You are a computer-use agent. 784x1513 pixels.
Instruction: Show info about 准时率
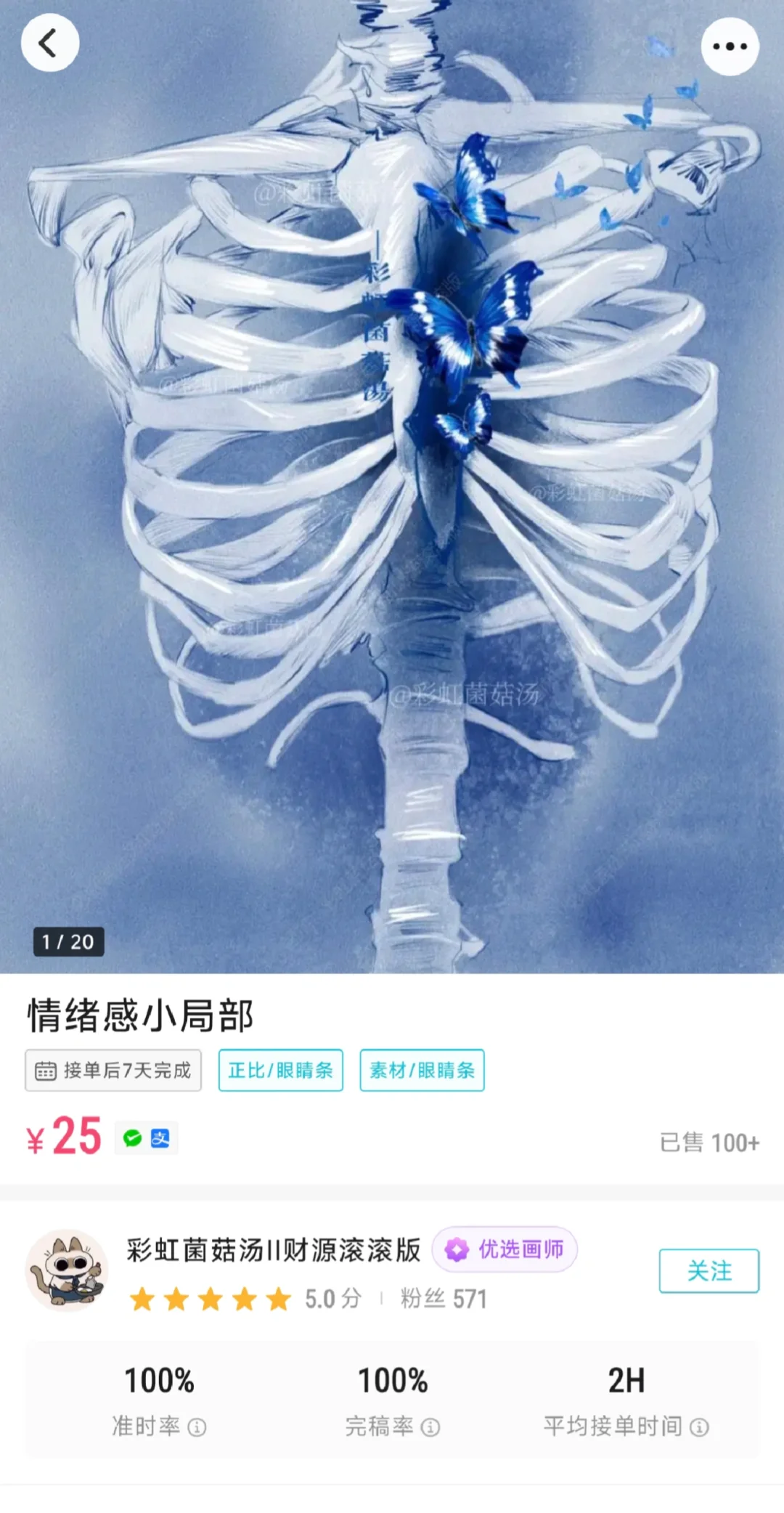tap(197, 1427)
